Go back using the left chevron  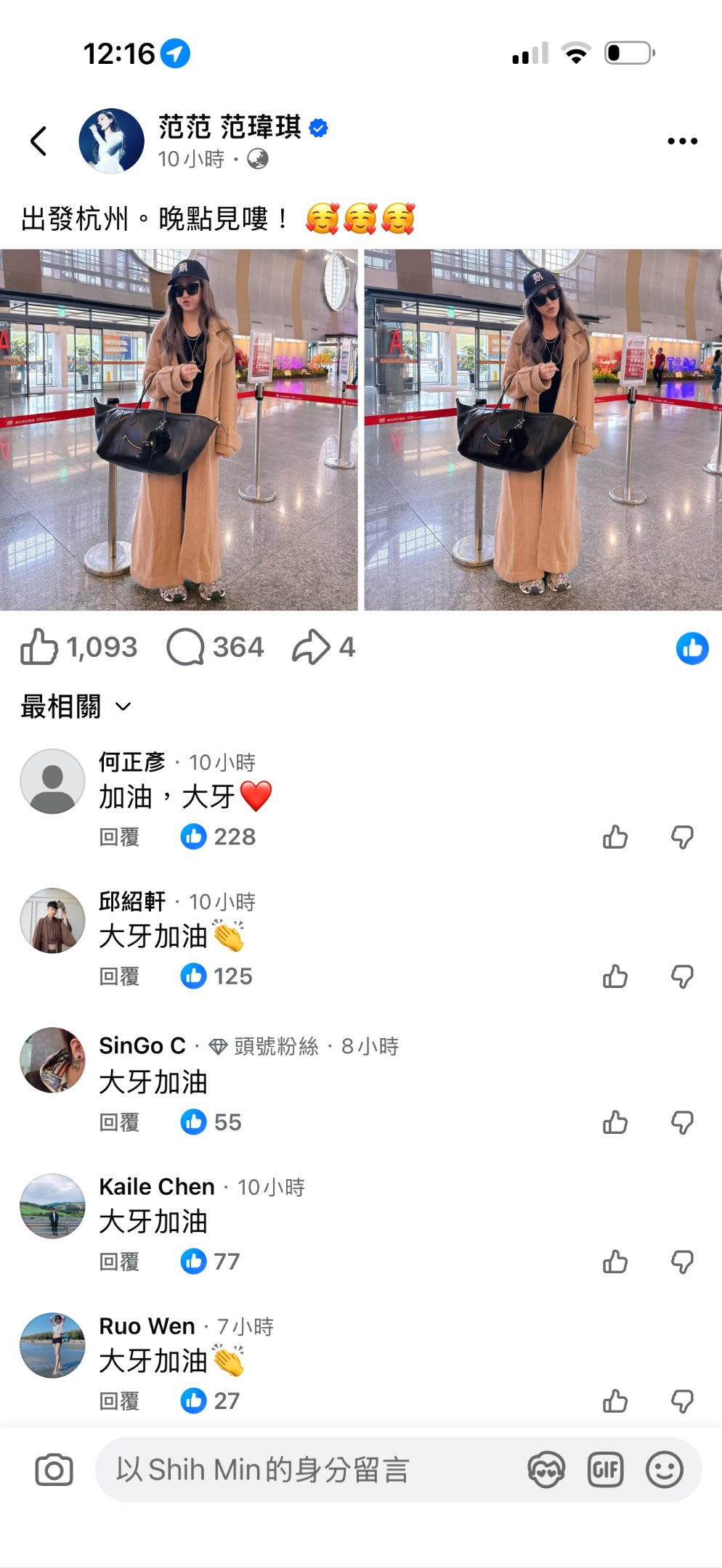[x=39, y=139]
